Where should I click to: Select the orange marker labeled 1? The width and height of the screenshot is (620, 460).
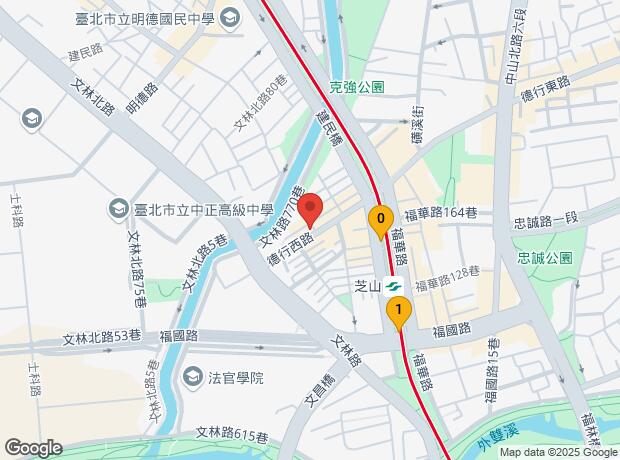pos(399,313)
